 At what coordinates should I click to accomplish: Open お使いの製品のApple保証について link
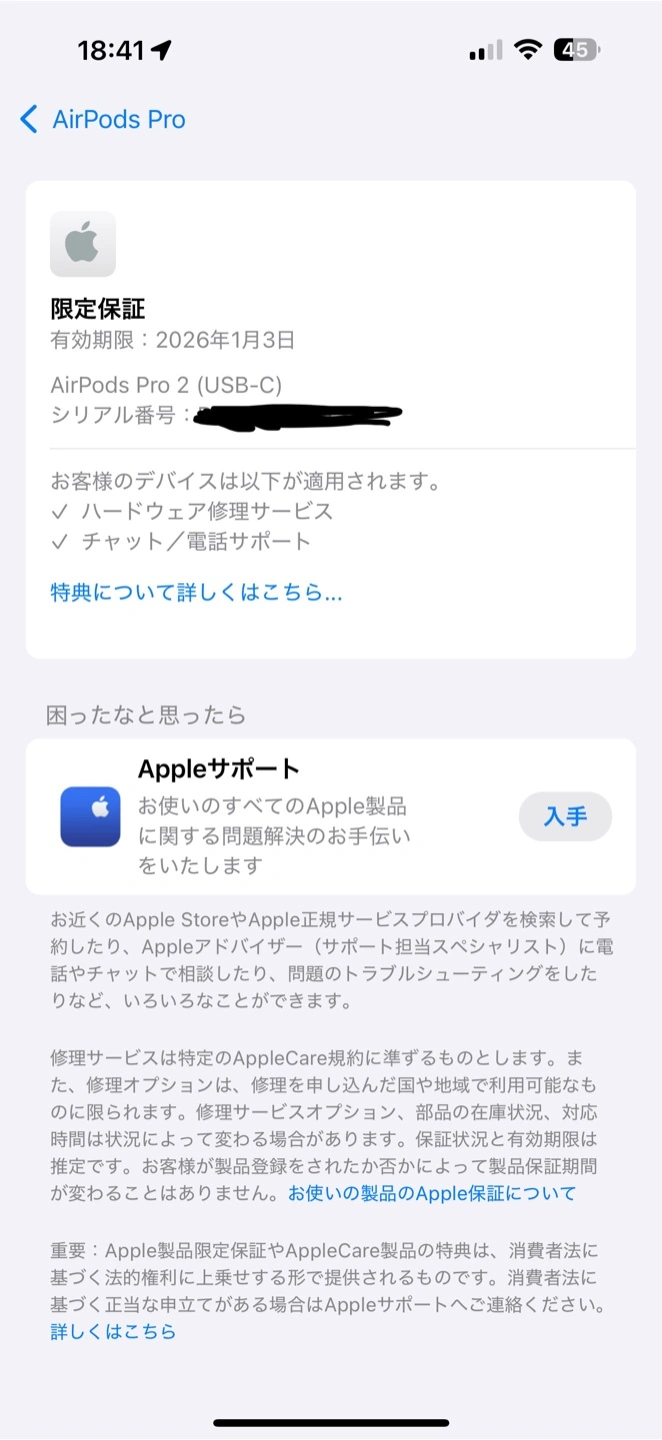pos(432,1193)
